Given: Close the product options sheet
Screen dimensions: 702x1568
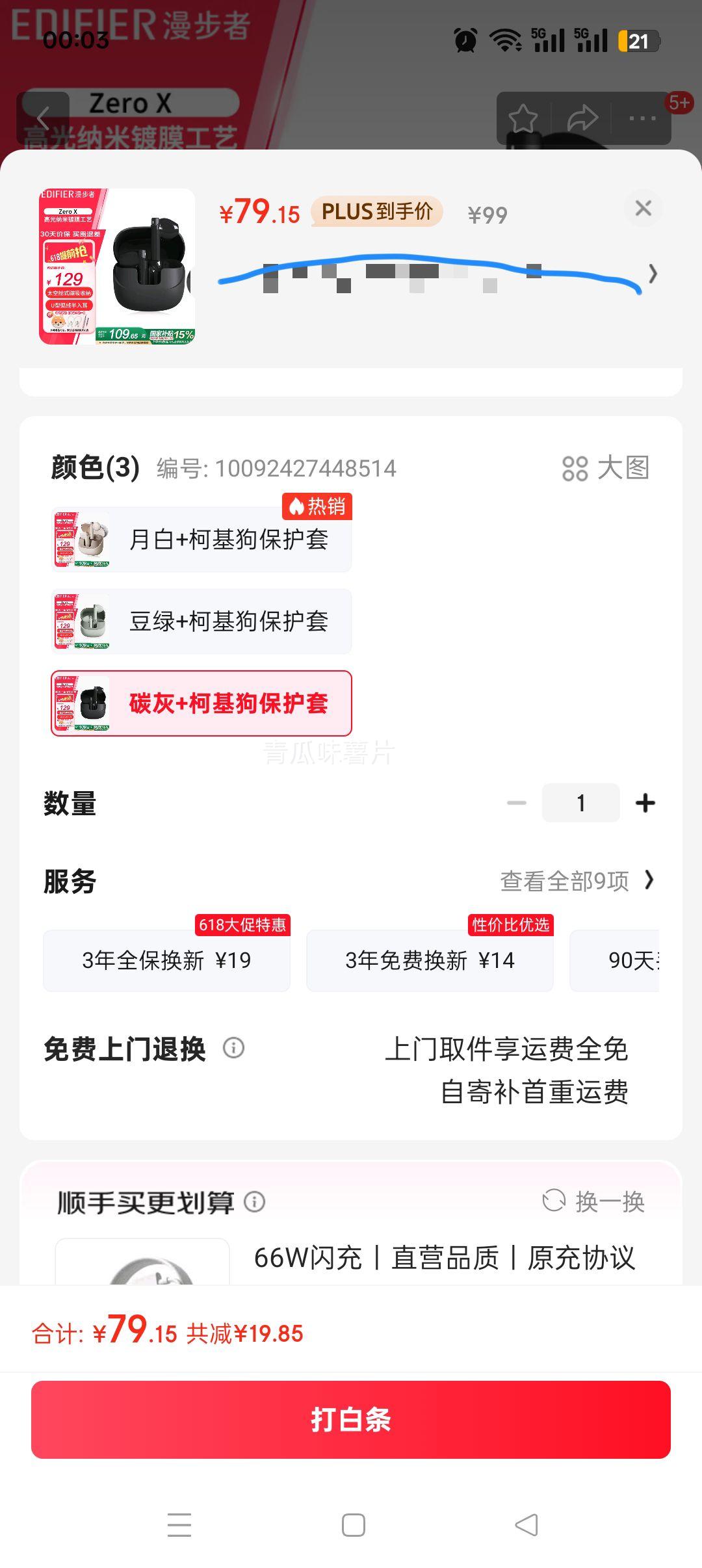Looking at the screenshot, I should coord(643,208).
